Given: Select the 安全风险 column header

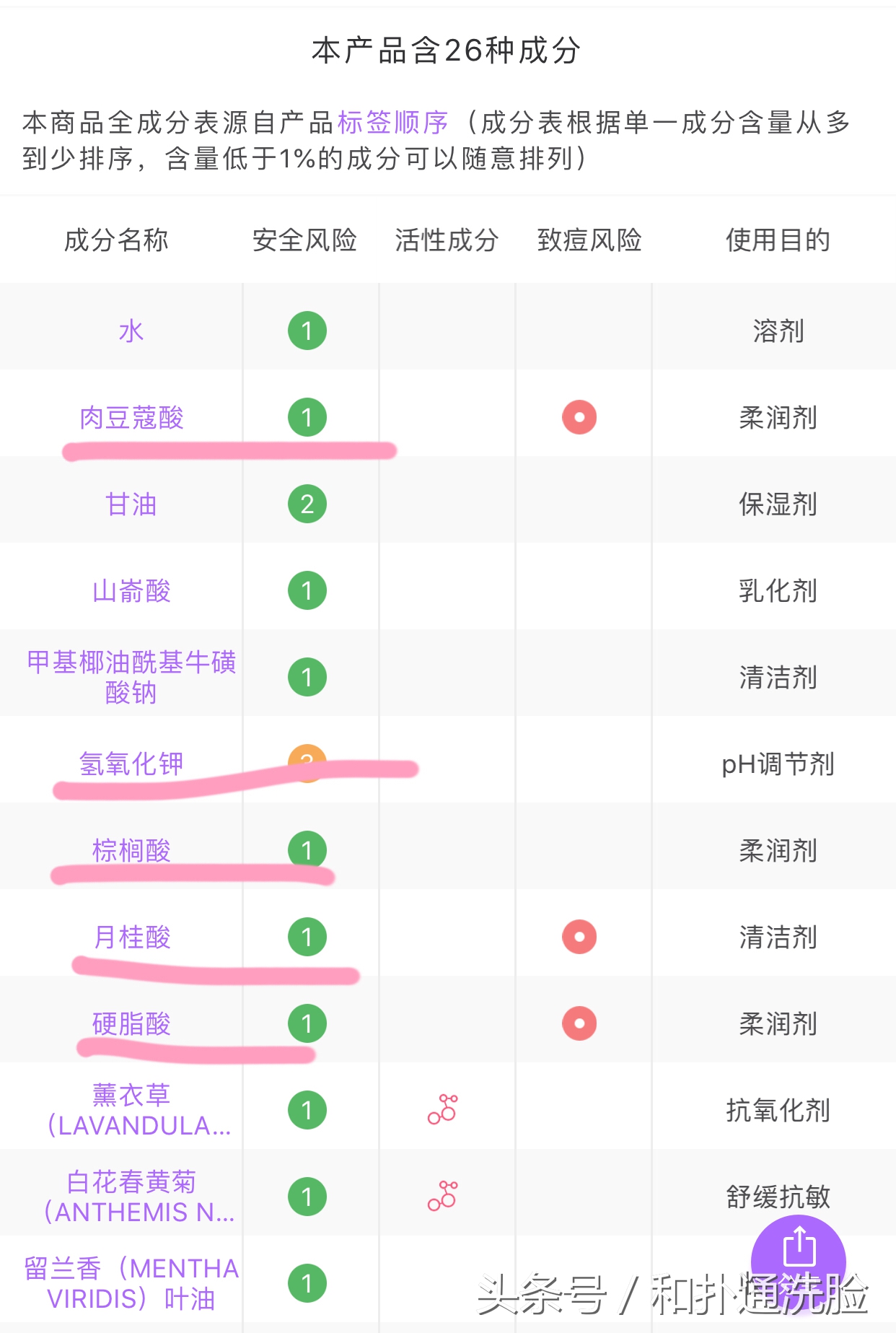Looking at the screenshot, I should point(306,241).
